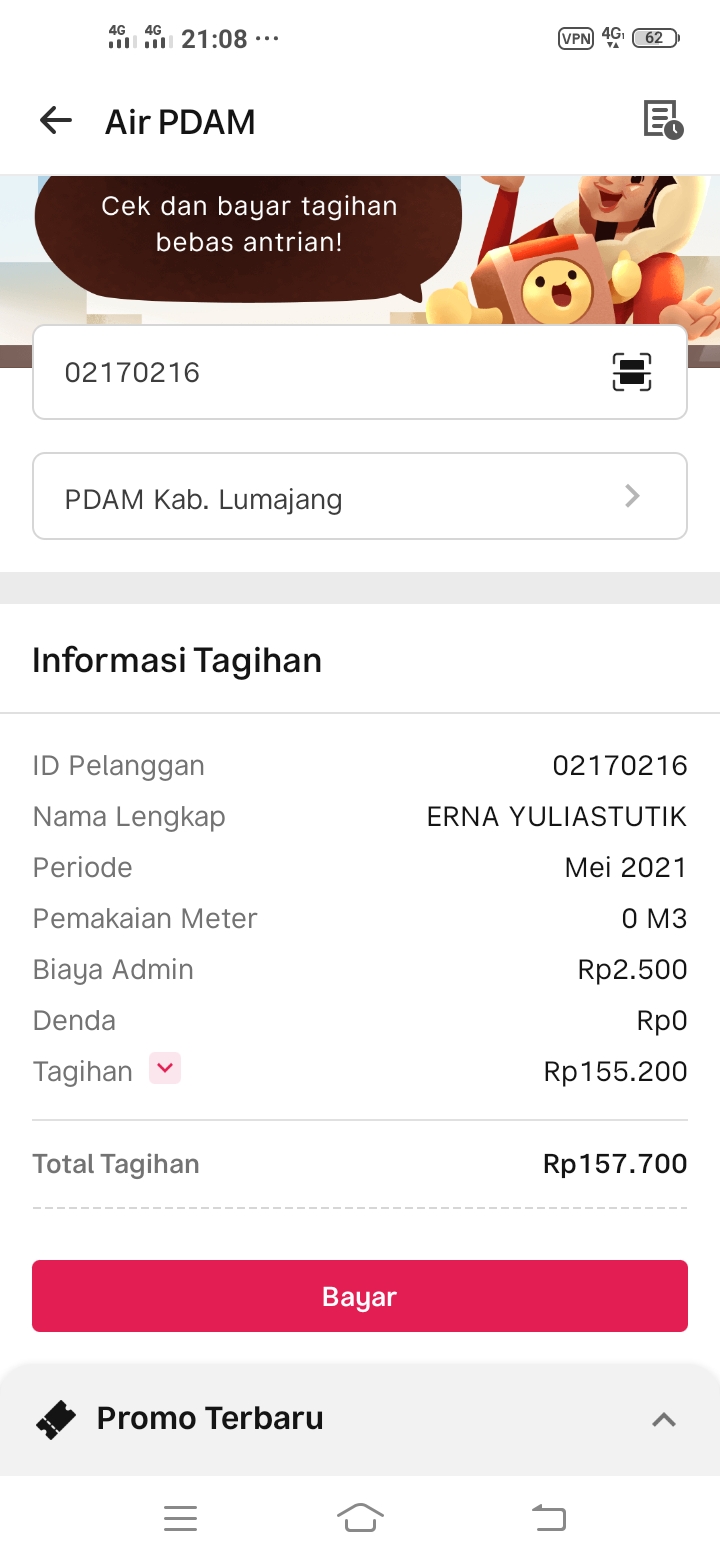
Task: Expand the Promo Terbaru panel
Action: (360, 1418)
